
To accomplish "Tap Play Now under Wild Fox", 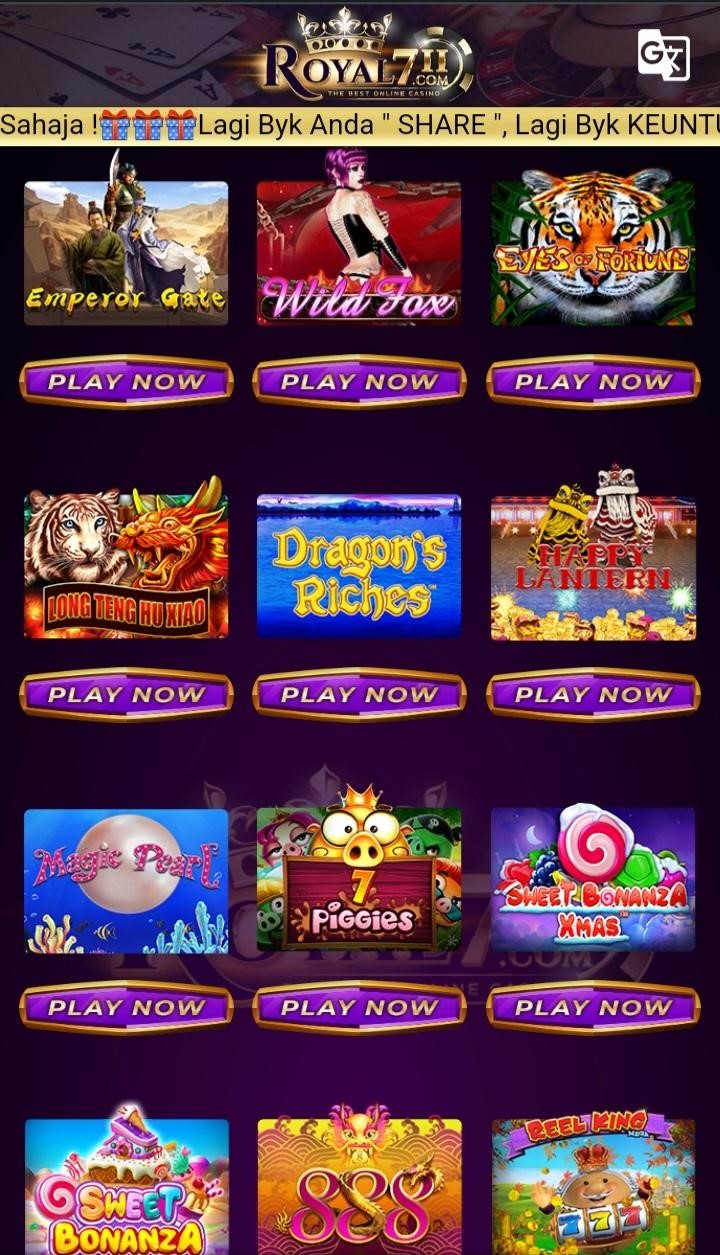I will pyautogui.click(x=359, y=382).
